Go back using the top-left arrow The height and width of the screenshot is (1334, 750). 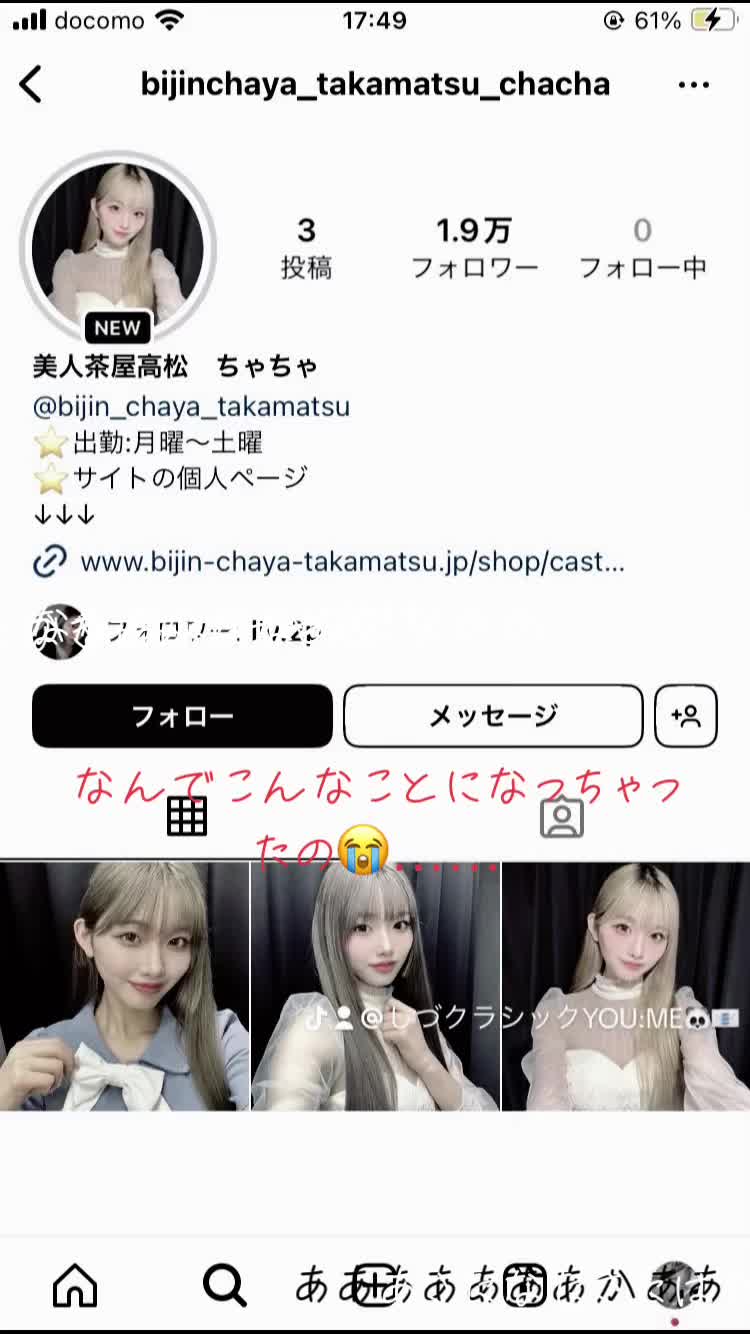(x=32, y=85)
